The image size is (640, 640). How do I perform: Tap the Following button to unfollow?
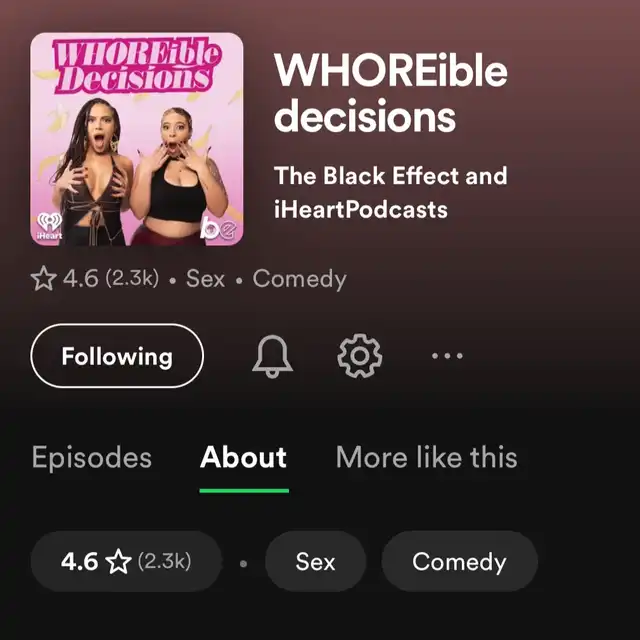tap(117, 356)
